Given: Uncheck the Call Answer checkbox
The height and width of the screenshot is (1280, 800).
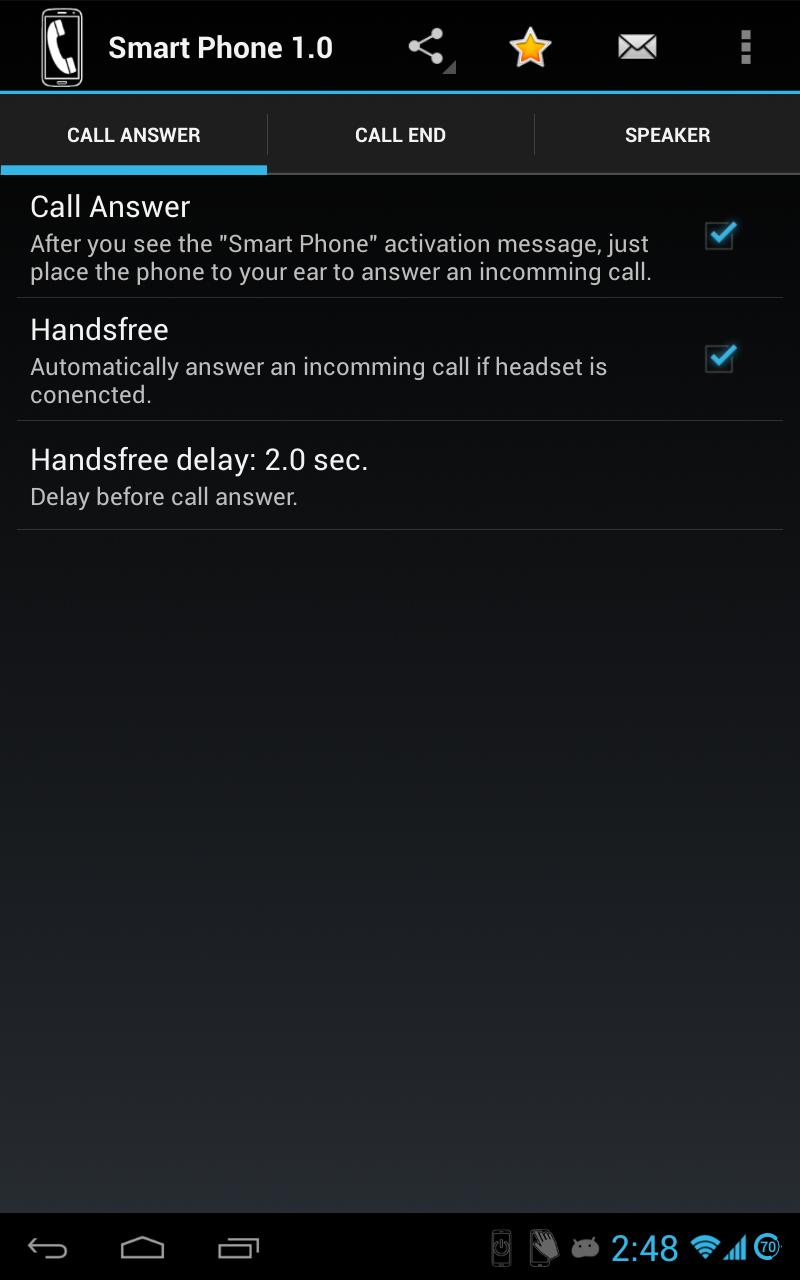Looking at the screenshot, I should click(720, 236).
